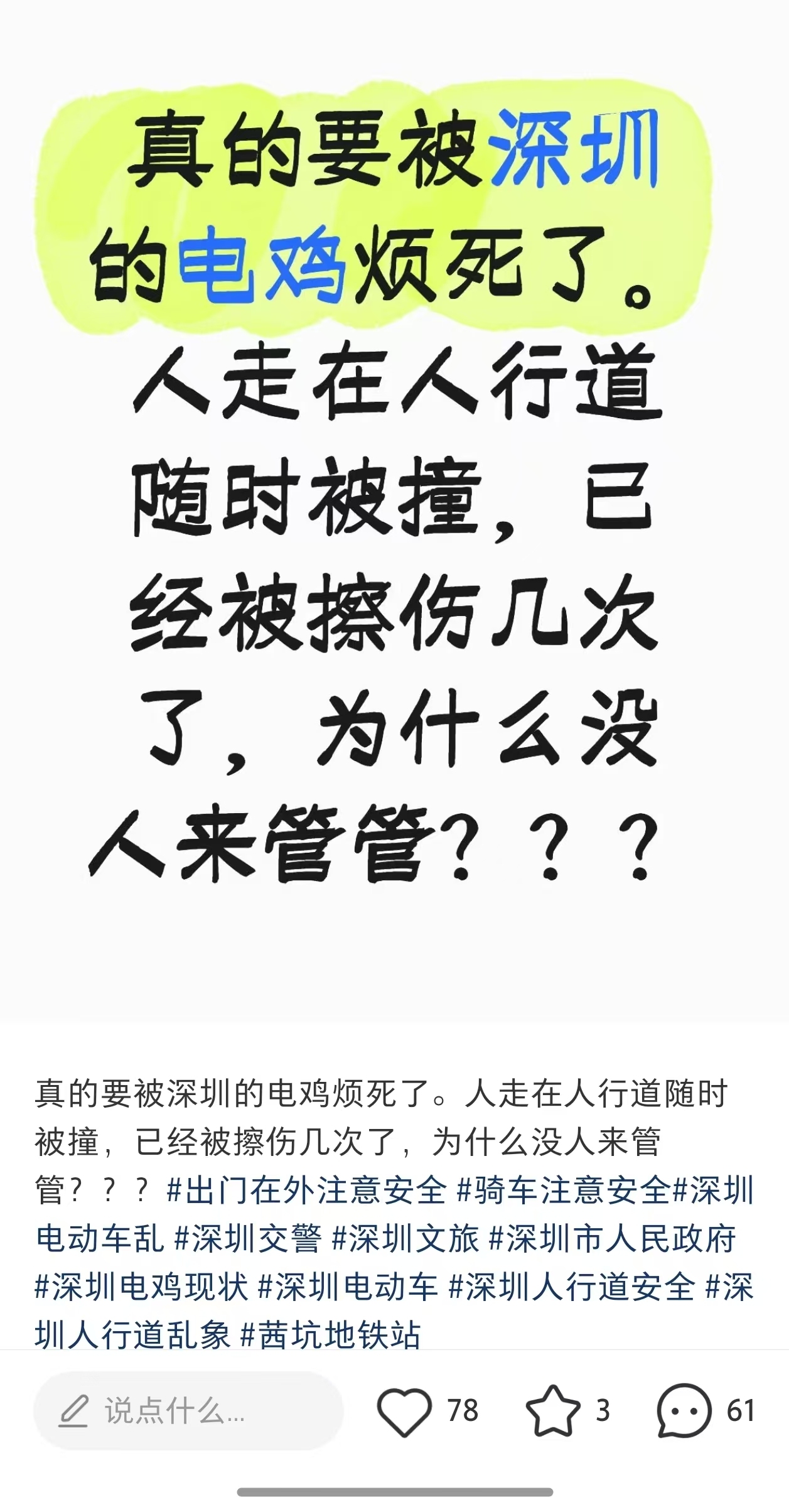Open hashtag #深圳交警
This screenshot has width=789, height=1512.
pyautogui.click(x=248, y=1239)
